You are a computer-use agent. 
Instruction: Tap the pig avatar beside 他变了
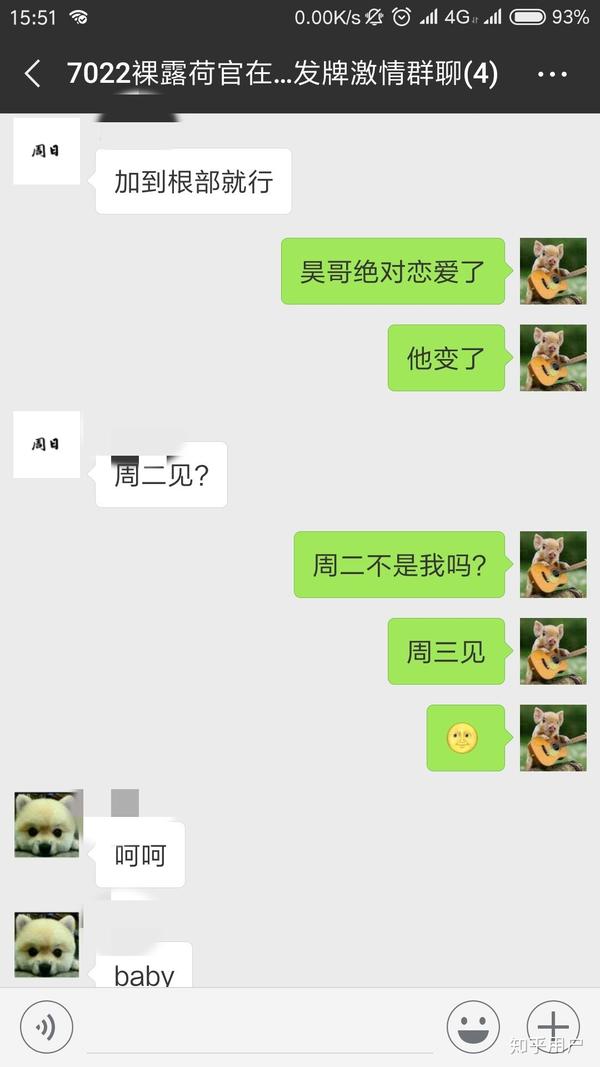point(553,358)
